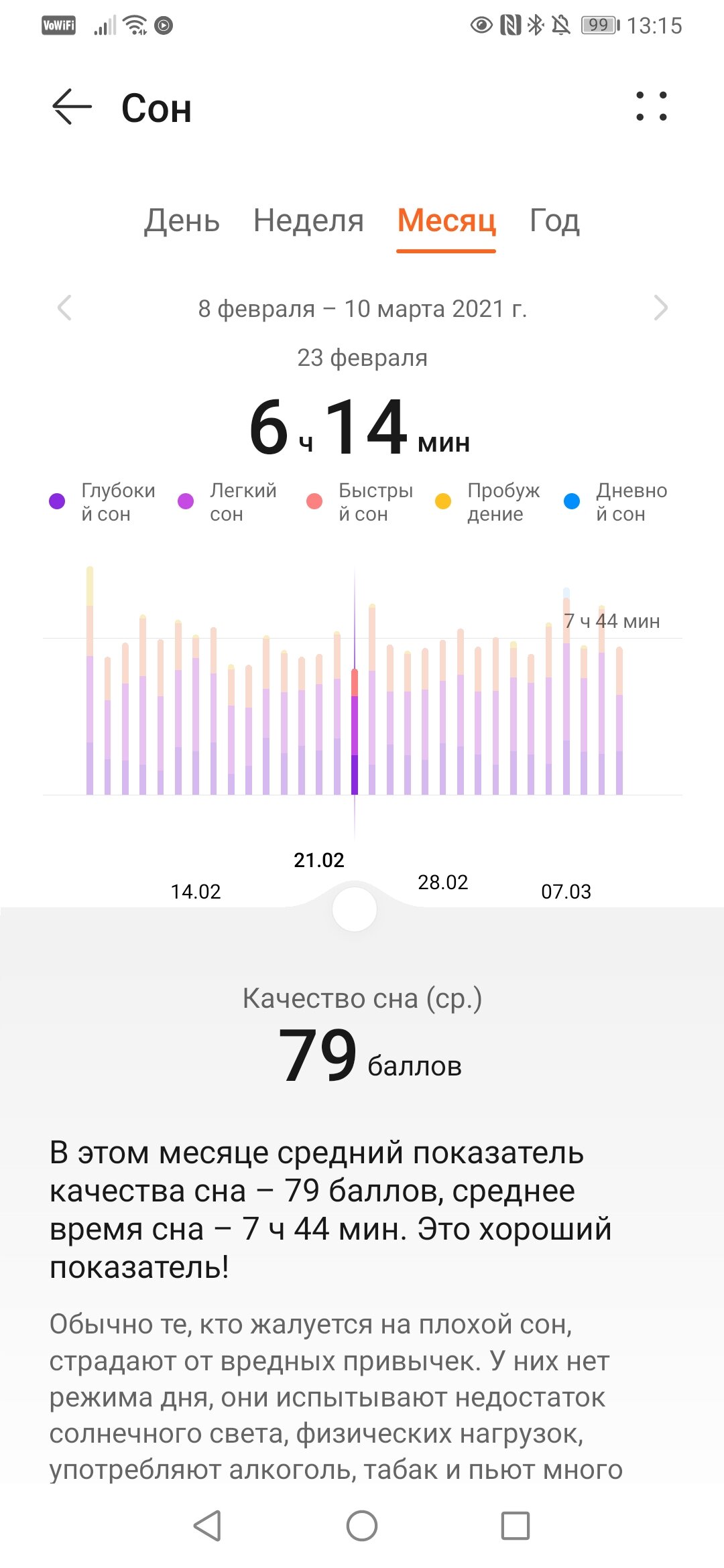
Task: Switch to the Неделя tab
Action: click(x=308, y=220)
